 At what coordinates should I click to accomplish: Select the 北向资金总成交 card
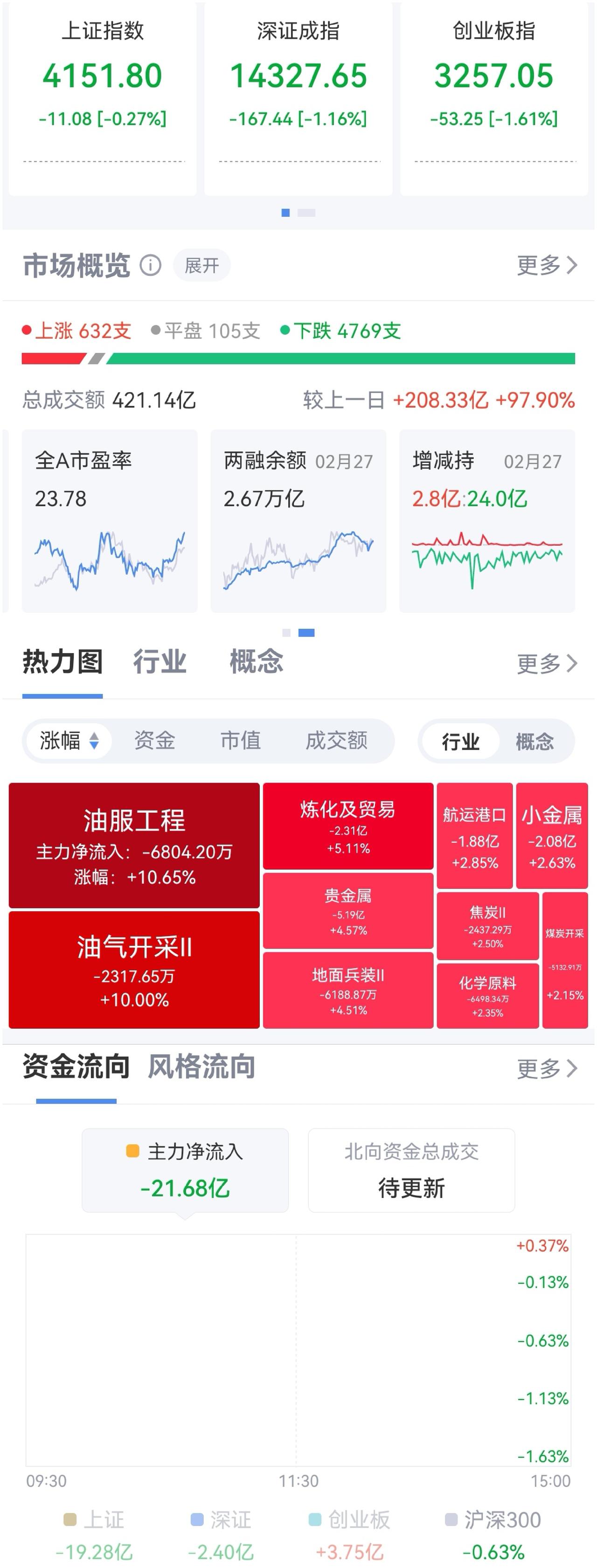[411, 1170]
